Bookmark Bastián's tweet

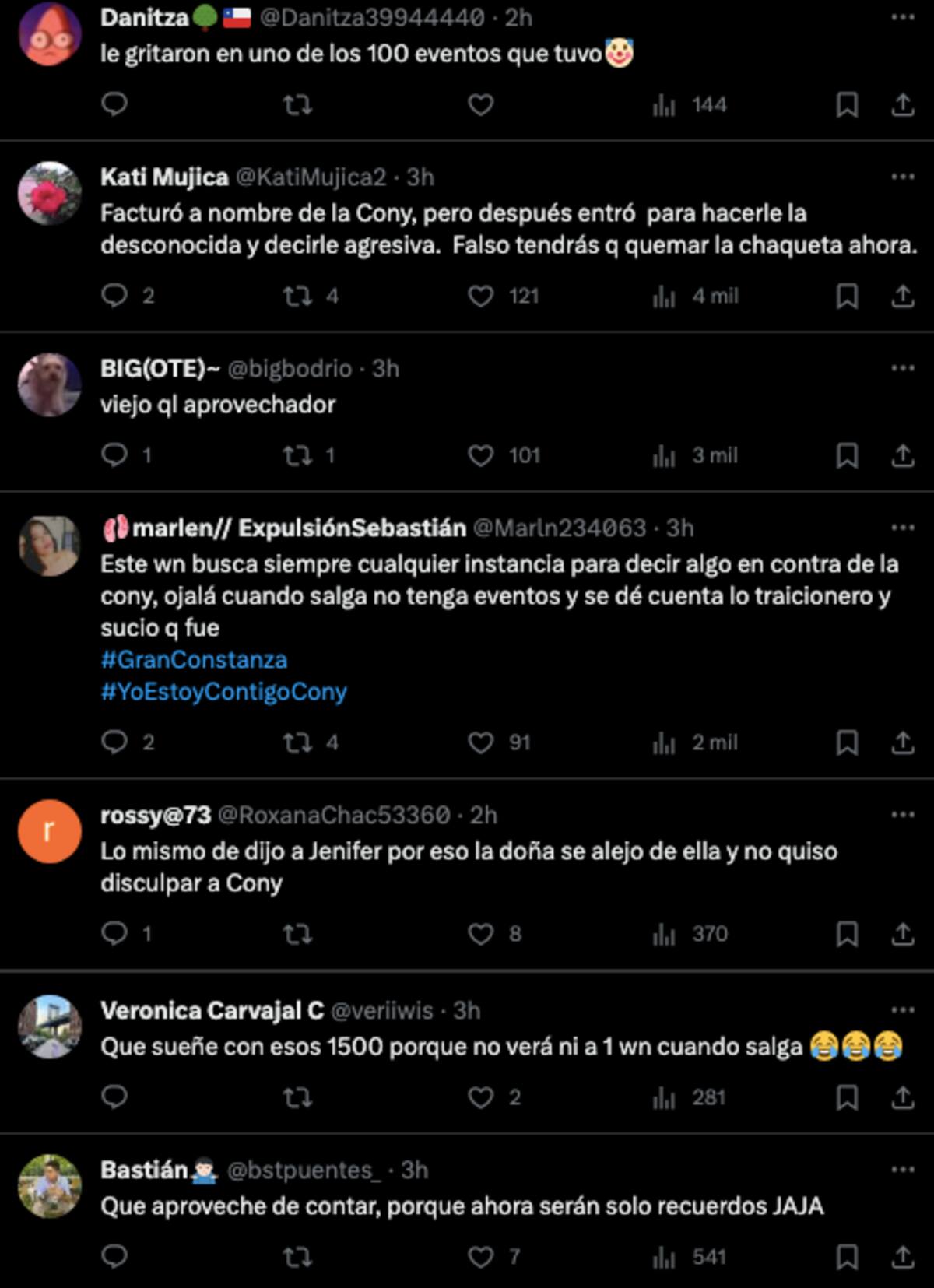847,1256
